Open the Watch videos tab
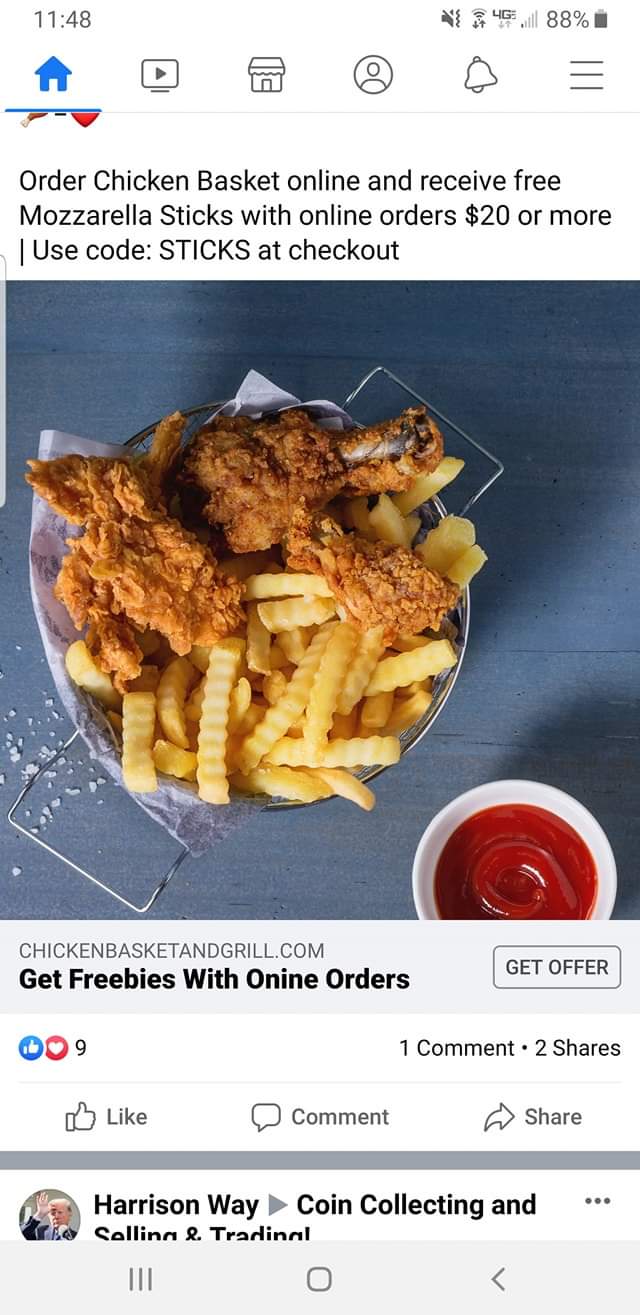 pyautogui.click(x=159, y=75)
